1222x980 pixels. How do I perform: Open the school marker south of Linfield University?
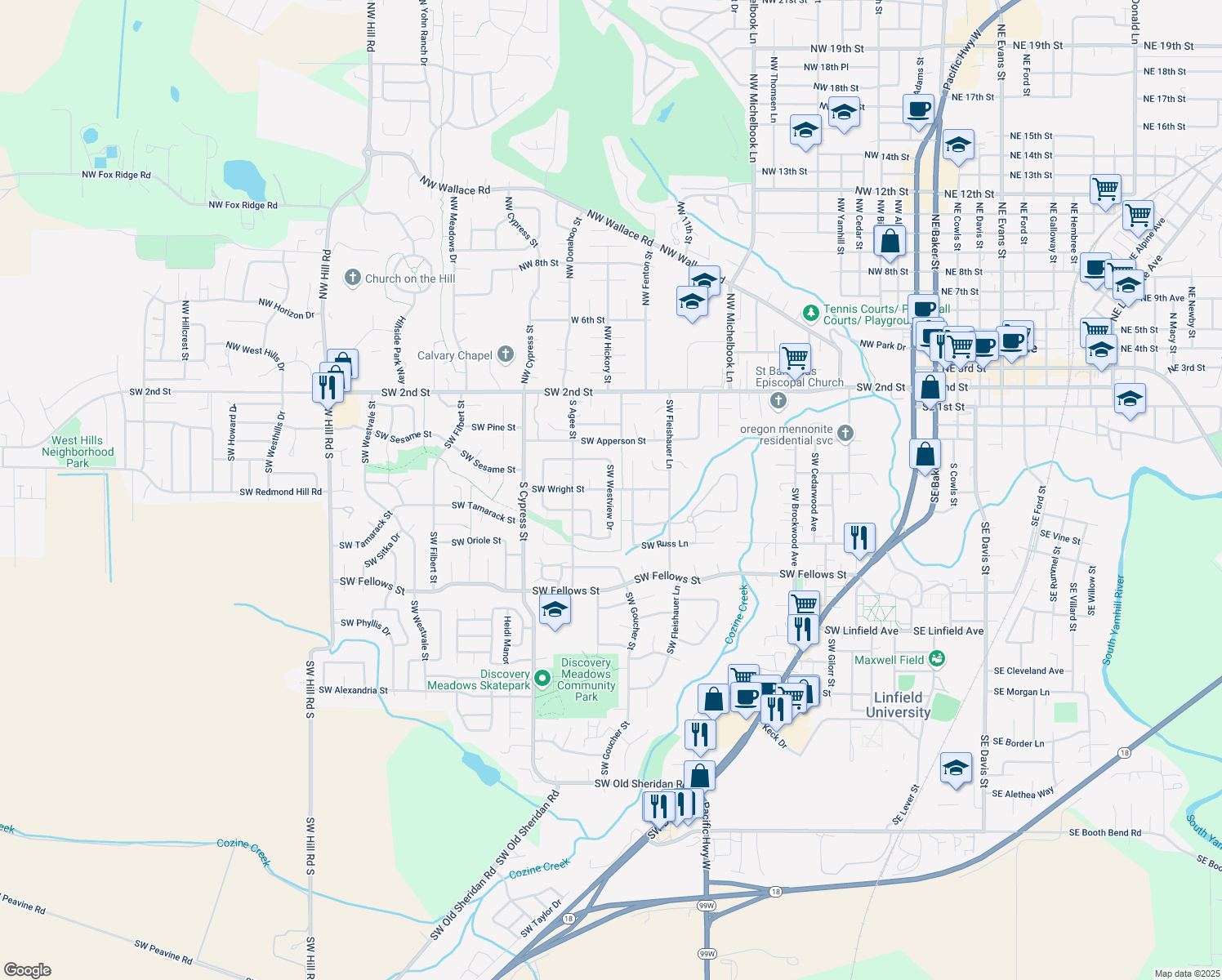click(956, 768)
